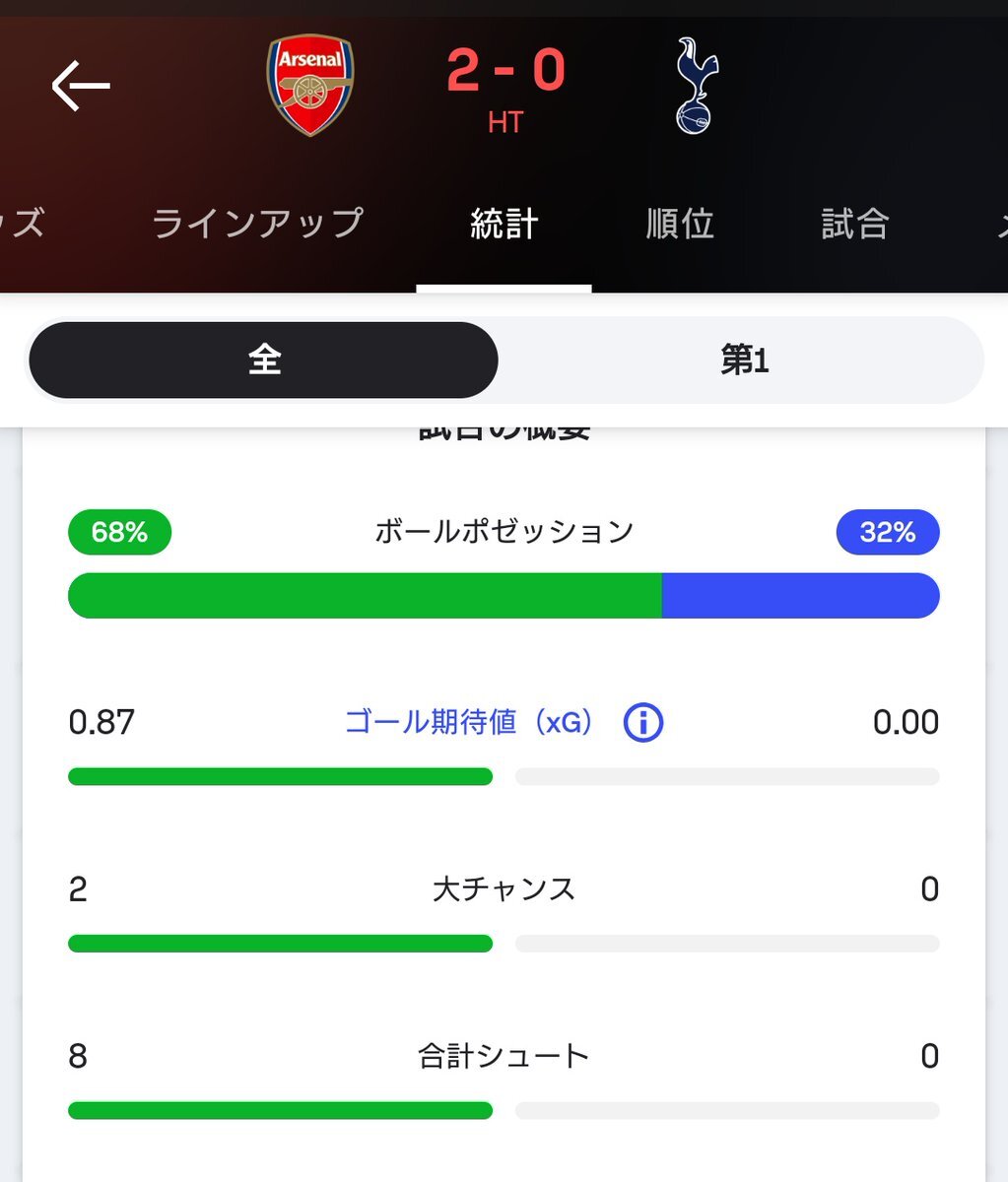Screen dimensions: 1008x1182
Task: Tap the green 68% possession badge
Action: pos(118,532)
